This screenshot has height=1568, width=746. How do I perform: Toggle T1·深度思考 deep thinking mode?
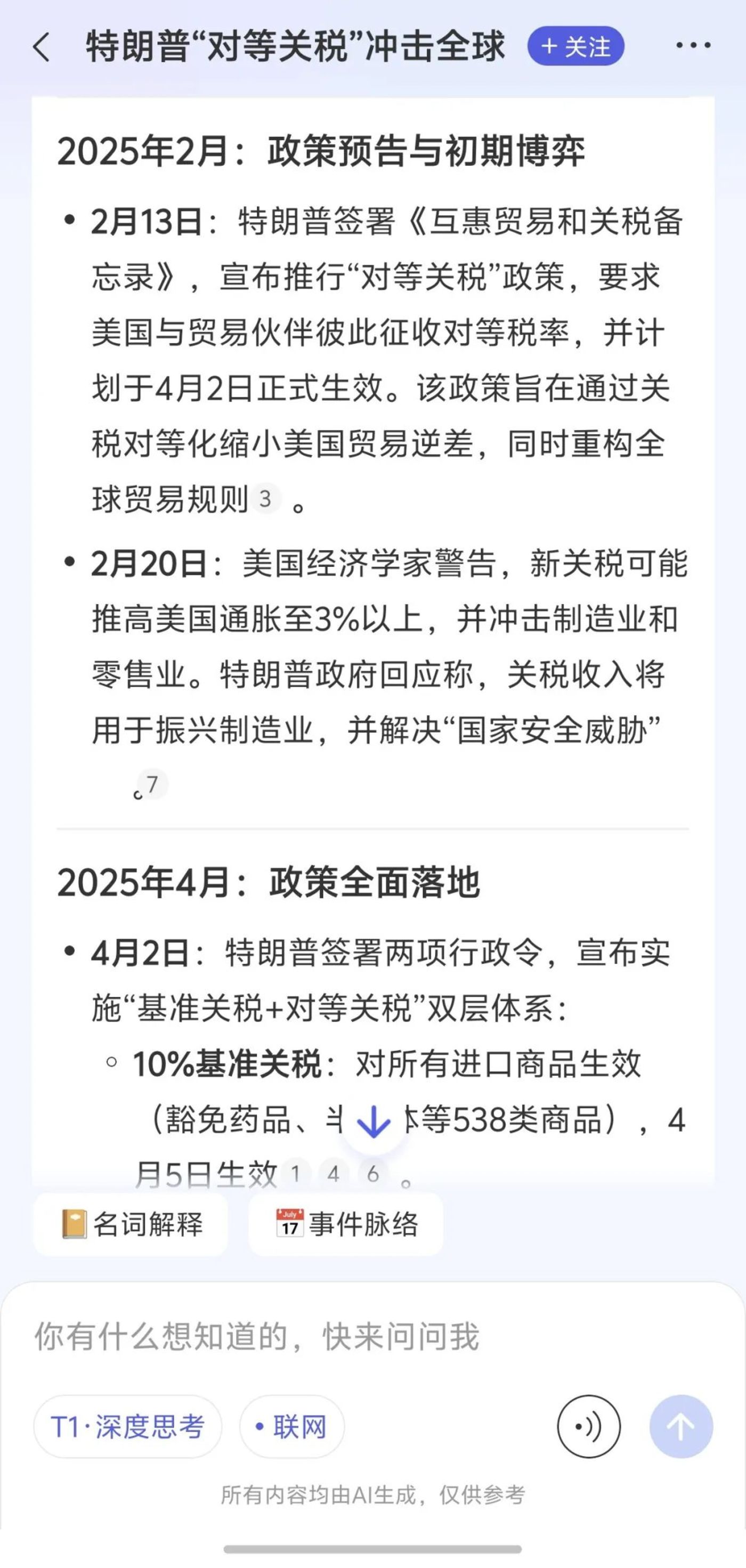pyautogui.click(x=128, y=1427)
